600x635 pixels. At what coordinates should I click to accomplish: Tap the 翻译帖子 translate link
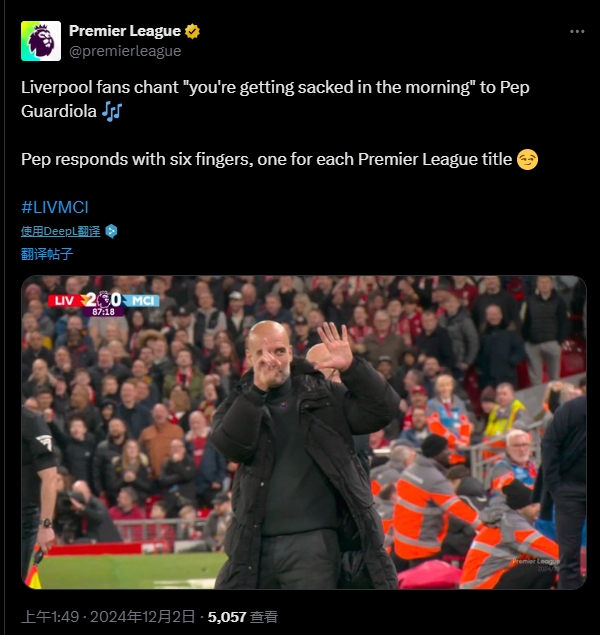47,254
